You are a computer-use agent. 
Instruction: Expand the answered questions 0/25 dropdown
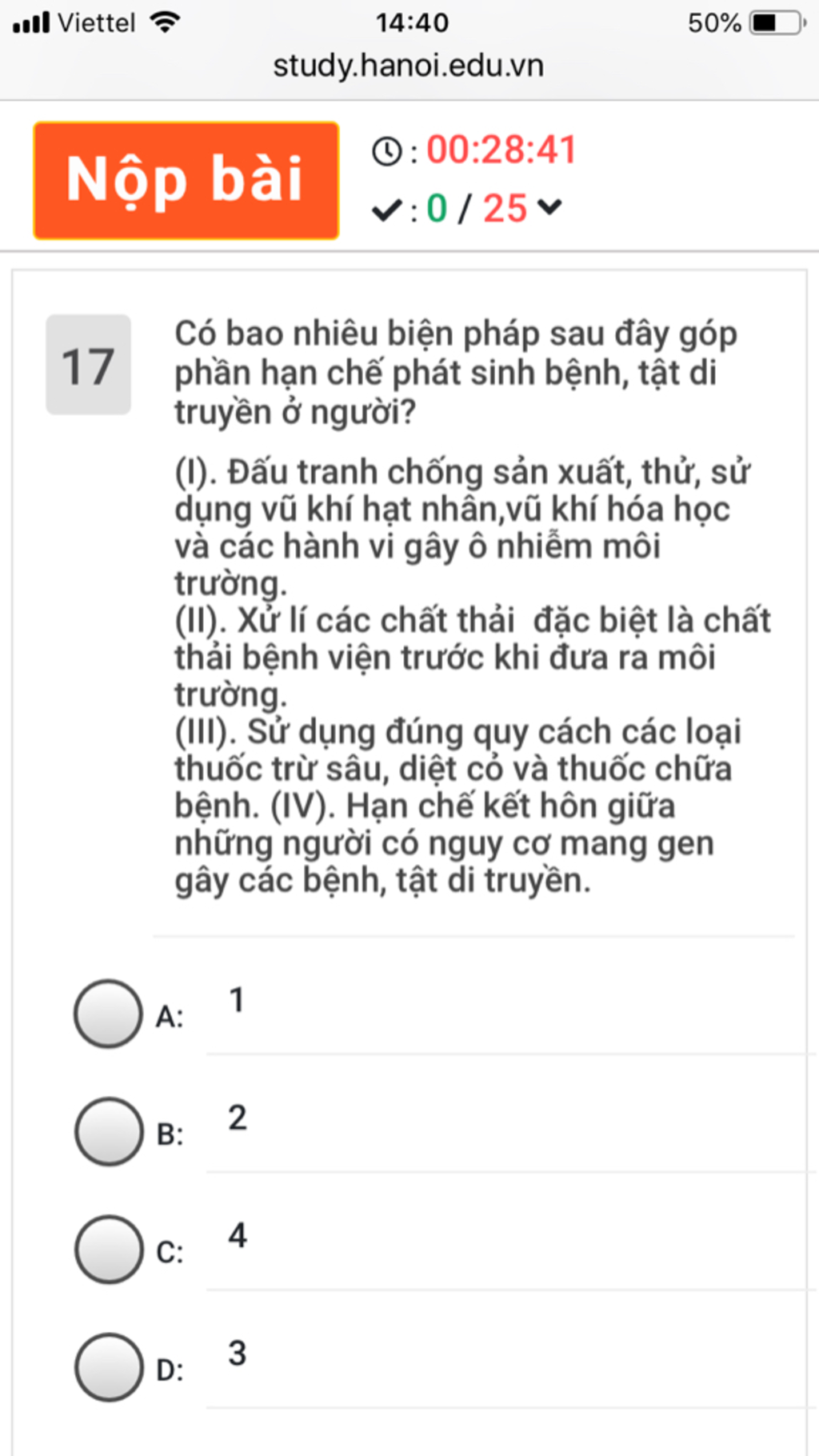[549, 207]
